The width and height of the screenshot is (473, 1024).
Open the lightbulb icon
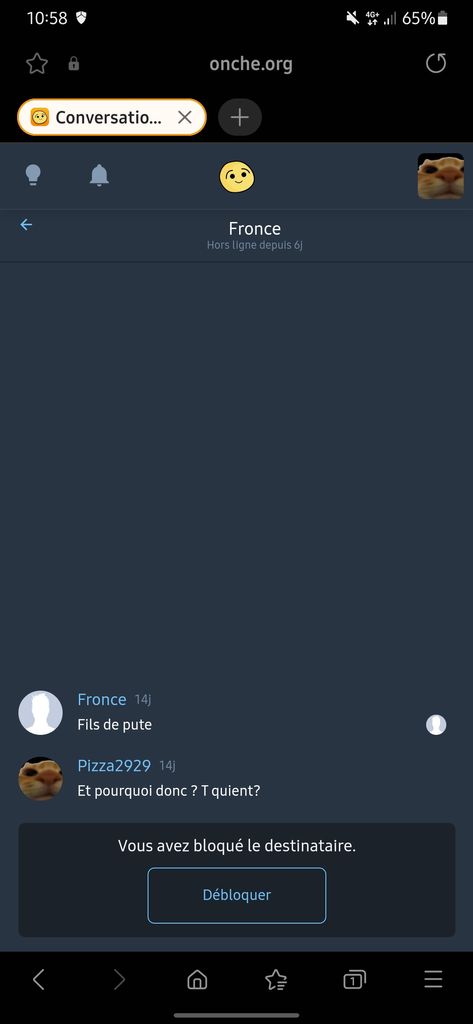click(x=33, y=175)
